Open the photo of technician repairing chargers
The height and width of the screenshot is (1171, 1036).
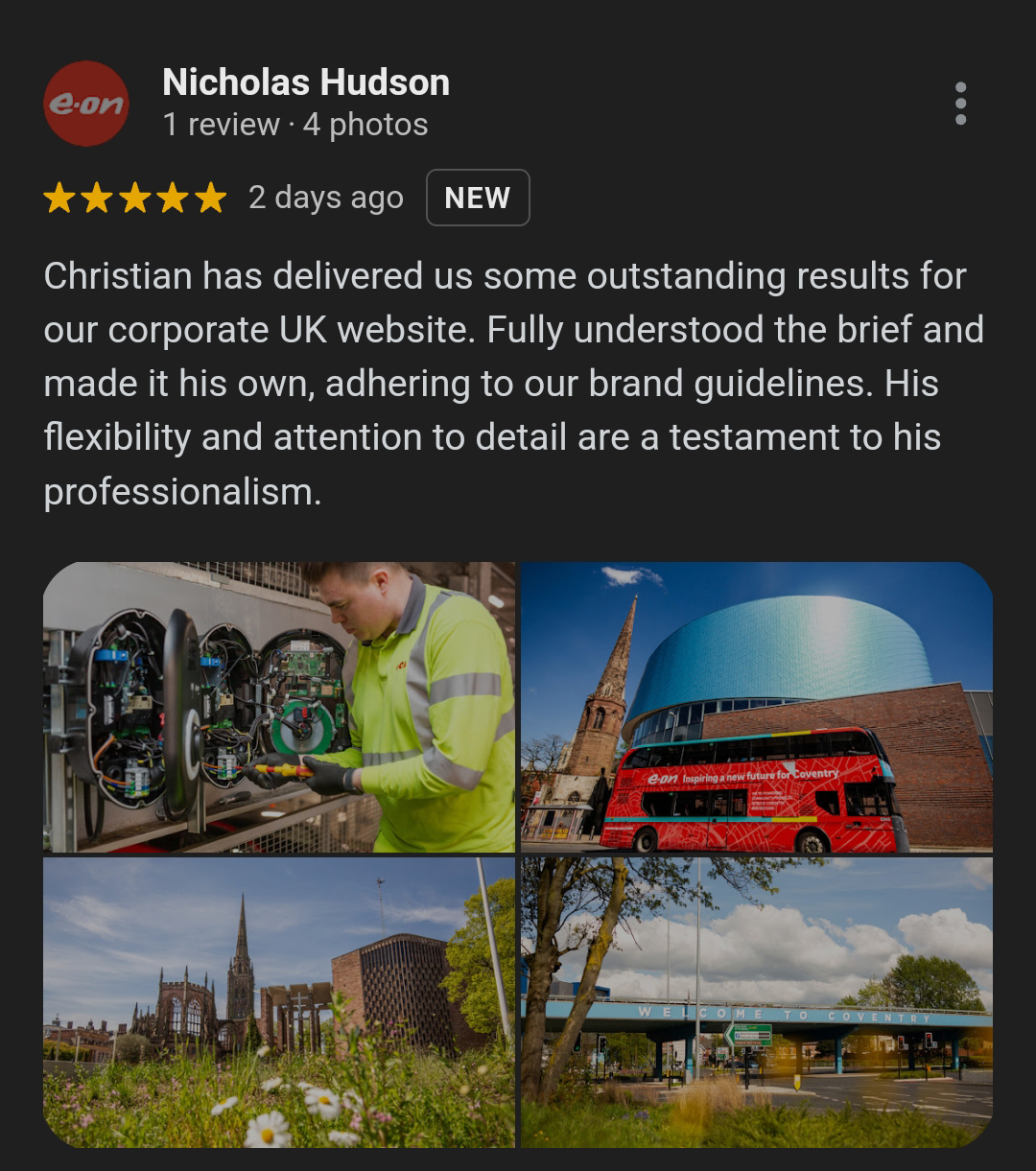[x=279, y=707]
